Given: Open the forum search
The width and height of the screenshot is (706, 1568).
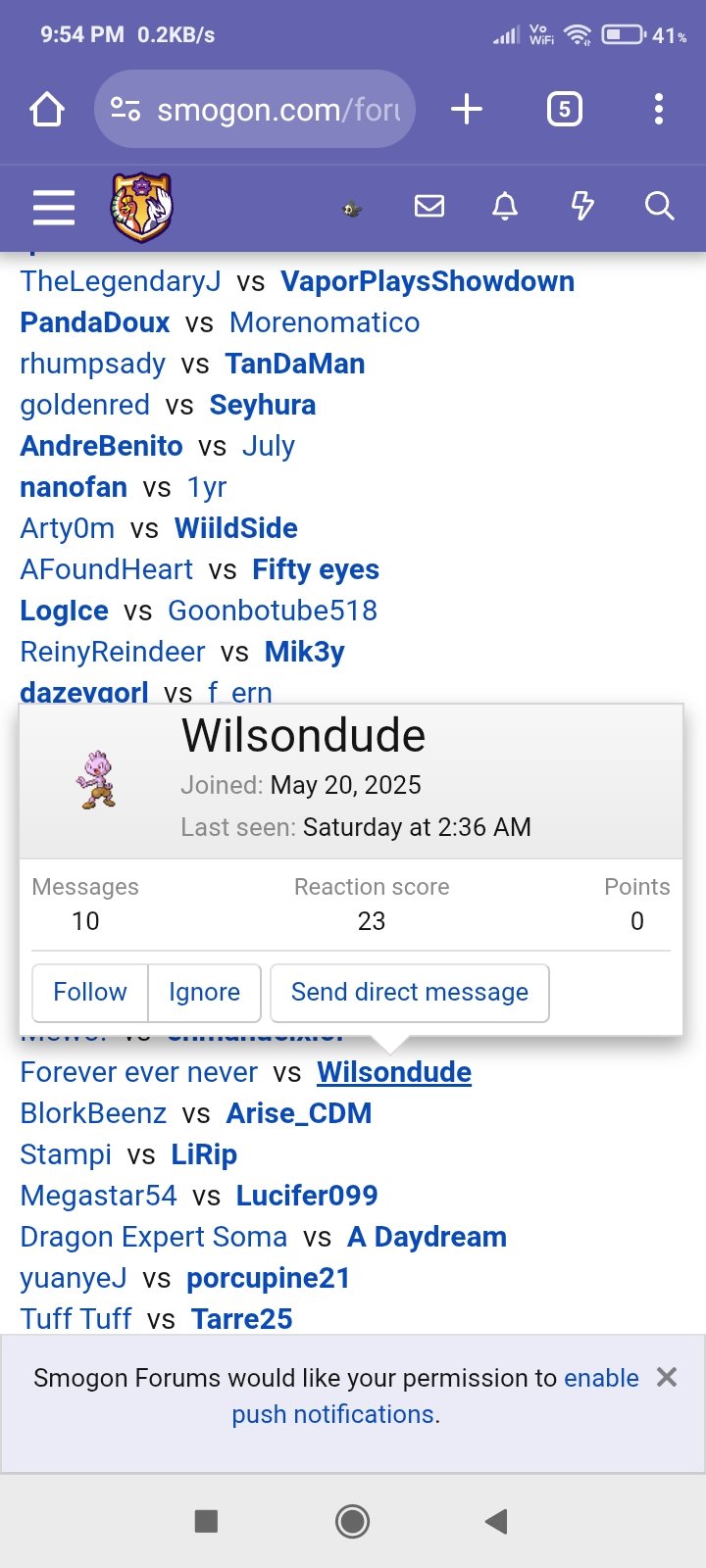Looking at the screenshot, I should [x=659, y=206].
